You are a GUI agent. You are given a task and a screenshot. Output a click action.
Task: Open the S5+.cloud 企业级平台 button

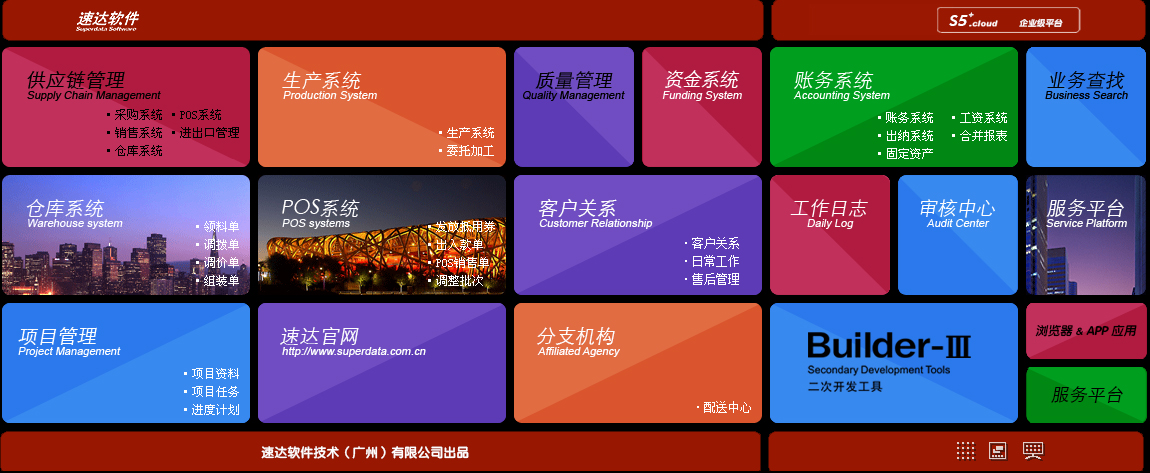tap(1008, 20)
